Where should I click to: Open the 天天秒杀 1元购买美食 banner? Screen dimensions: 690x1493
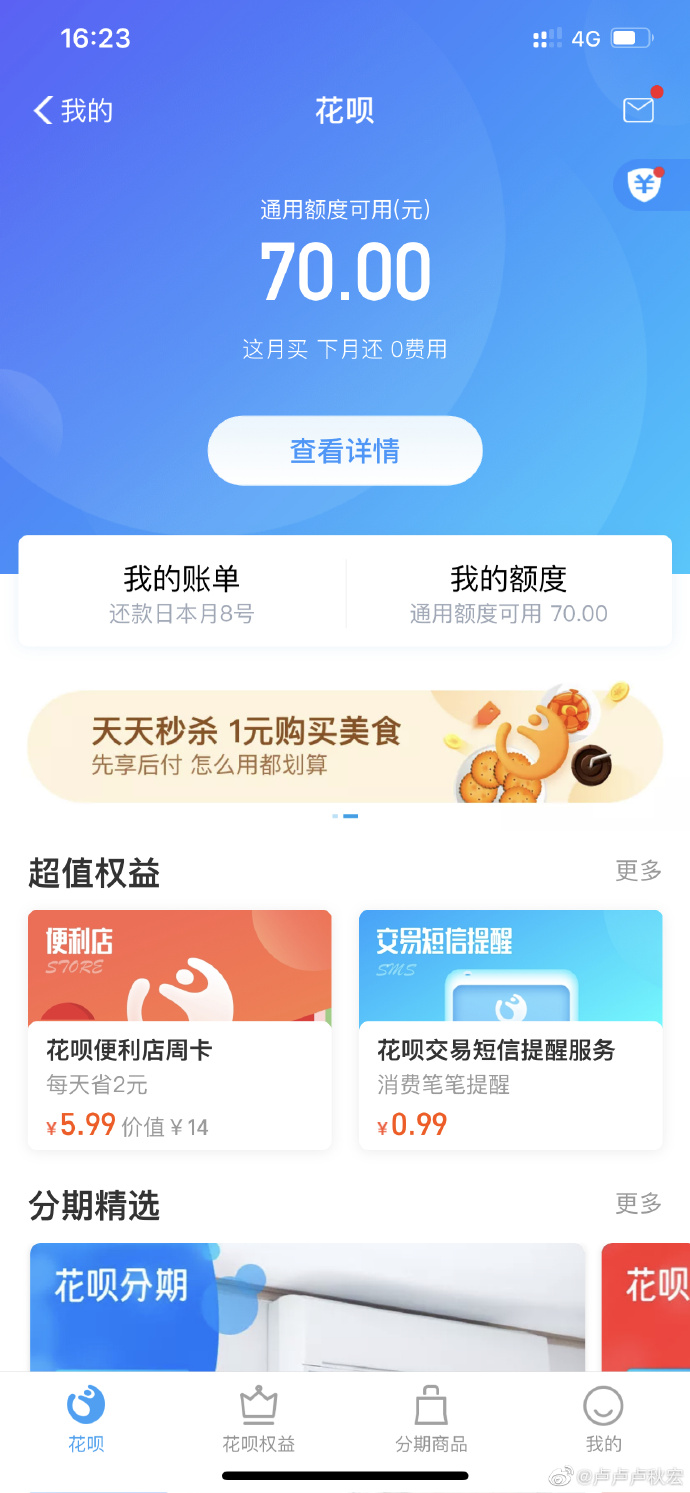[x=345, y=746]
